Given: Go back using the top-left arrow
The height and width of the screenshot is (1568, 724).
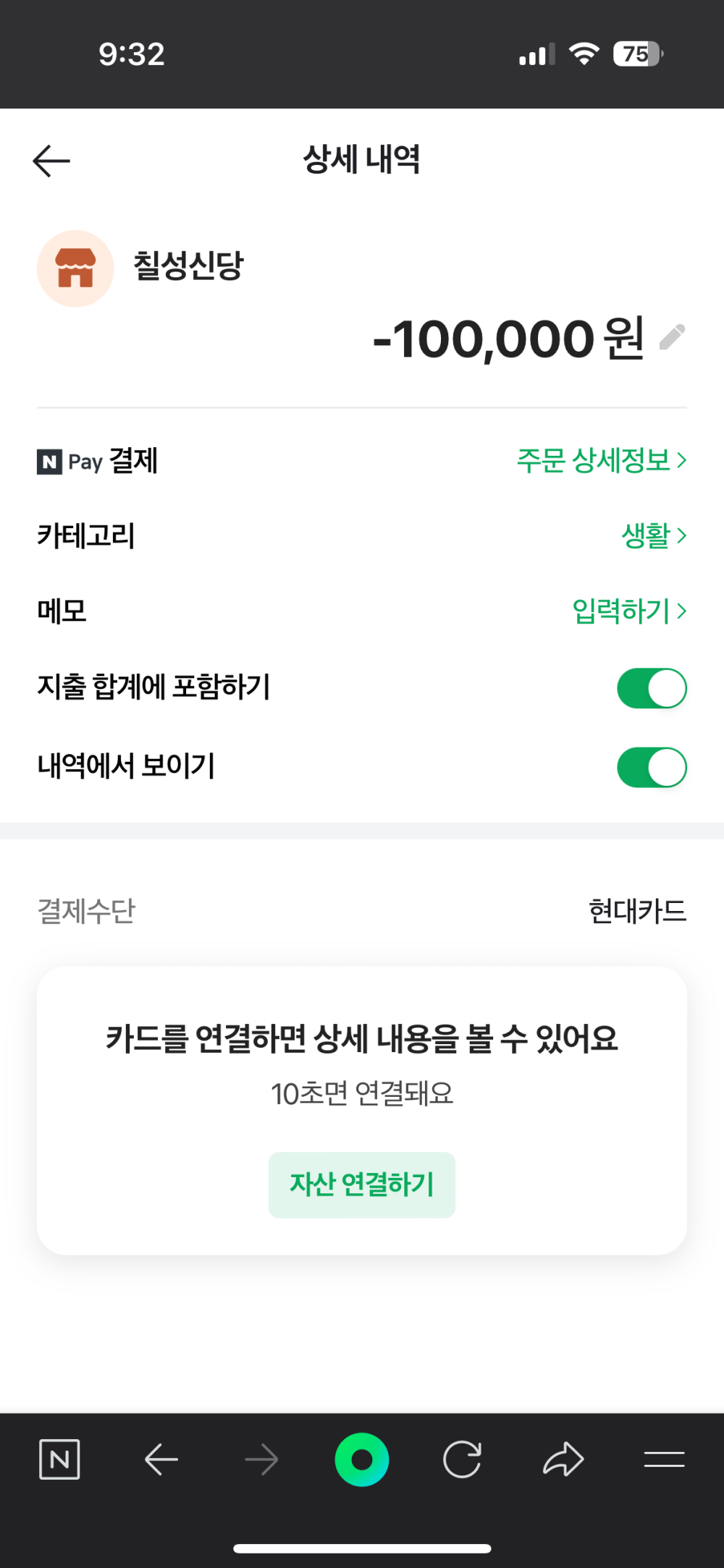Looking at the screenshot, I should pos(51,161).
